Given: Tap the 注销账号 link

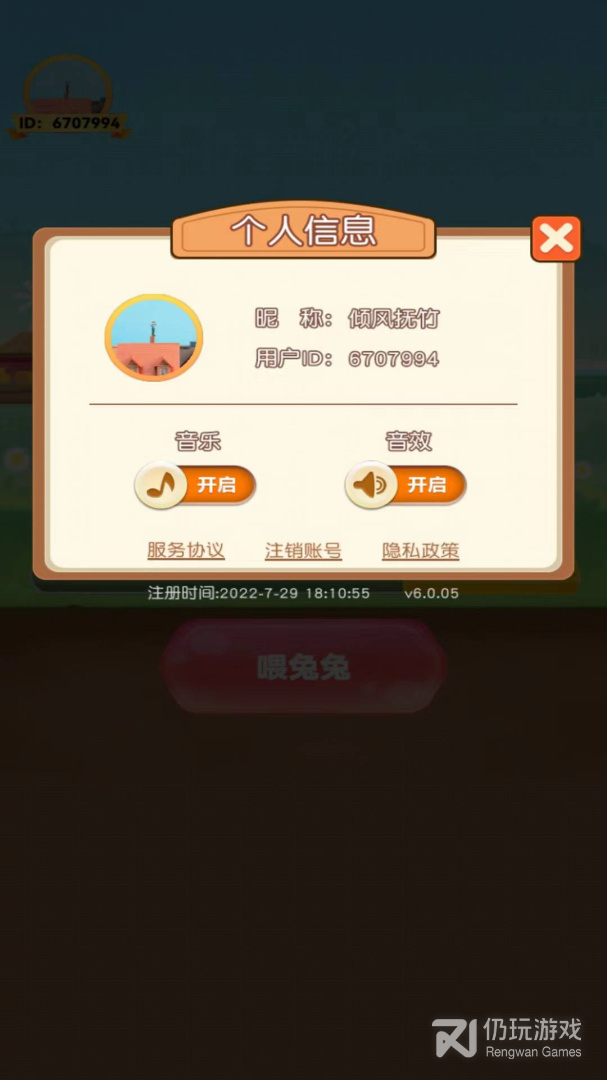Looking at the screenshot, I should 304,551.
